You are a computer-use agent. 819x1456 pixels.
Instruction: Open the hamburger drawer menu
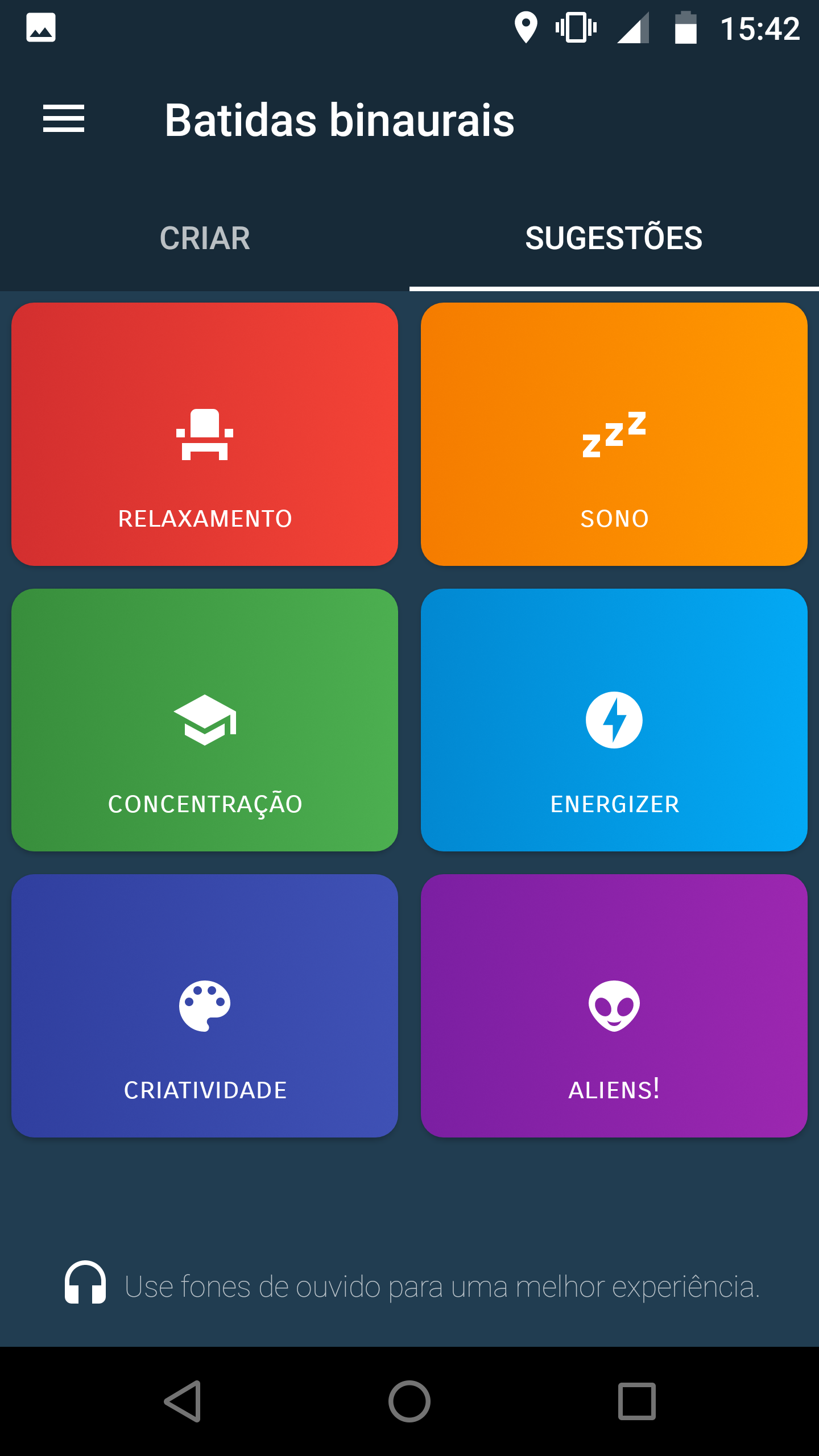pos(64,119)
